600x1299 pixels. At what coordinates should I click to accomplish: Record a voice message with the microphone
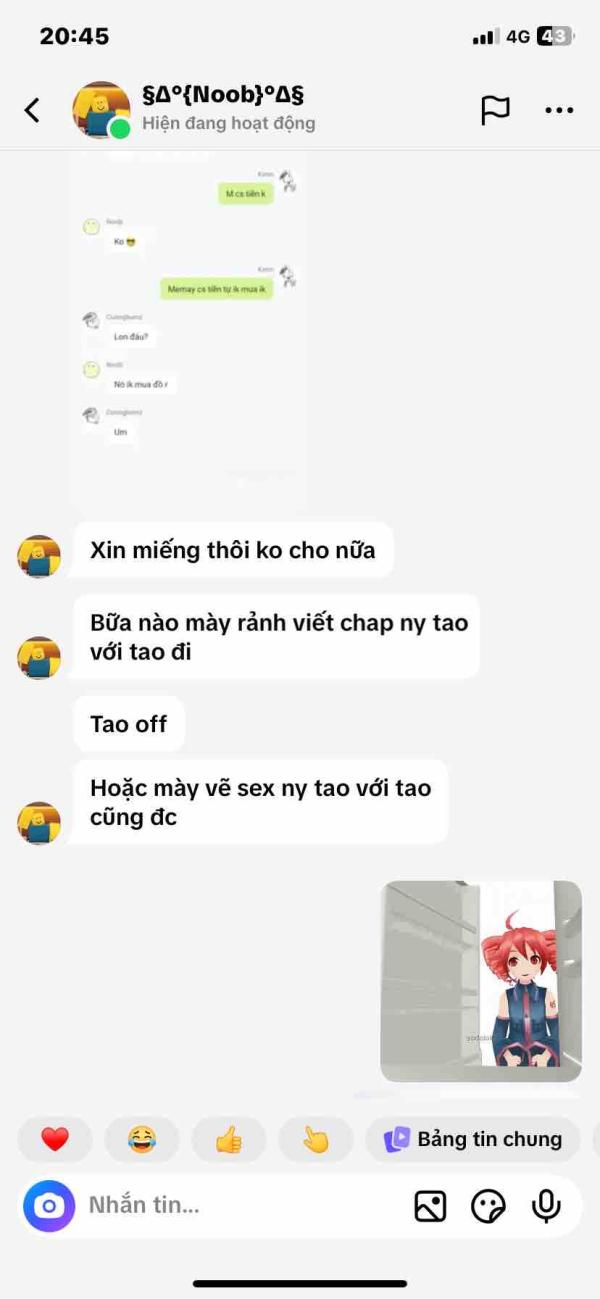click(546, 1207)
